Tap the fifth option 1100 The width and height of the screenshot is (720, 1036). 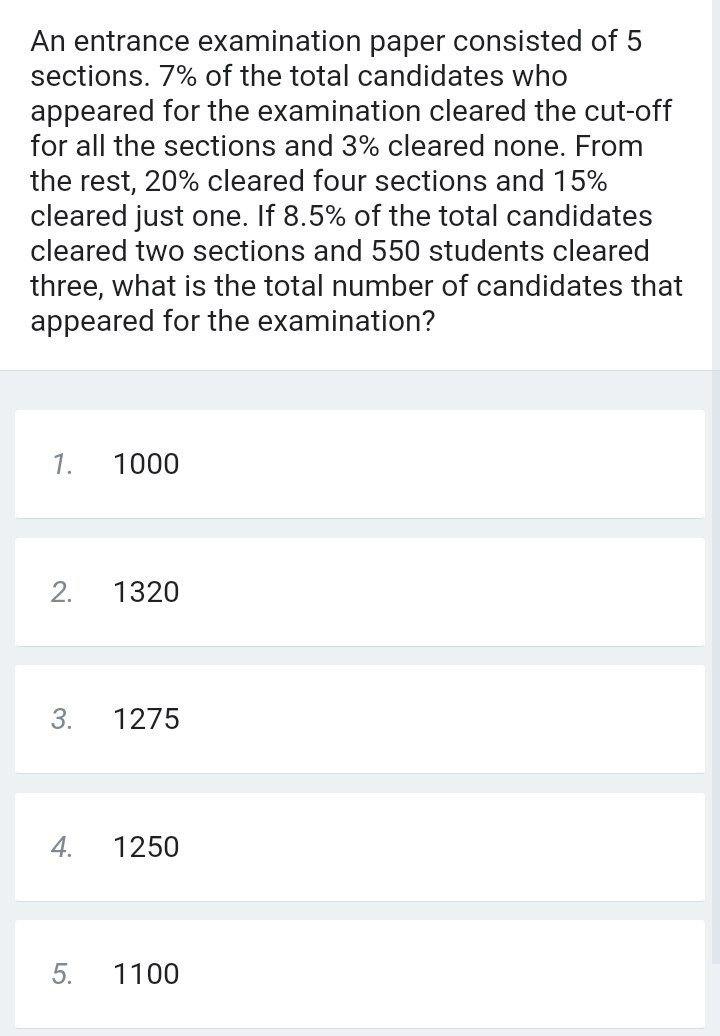click(x=147, y=974)
